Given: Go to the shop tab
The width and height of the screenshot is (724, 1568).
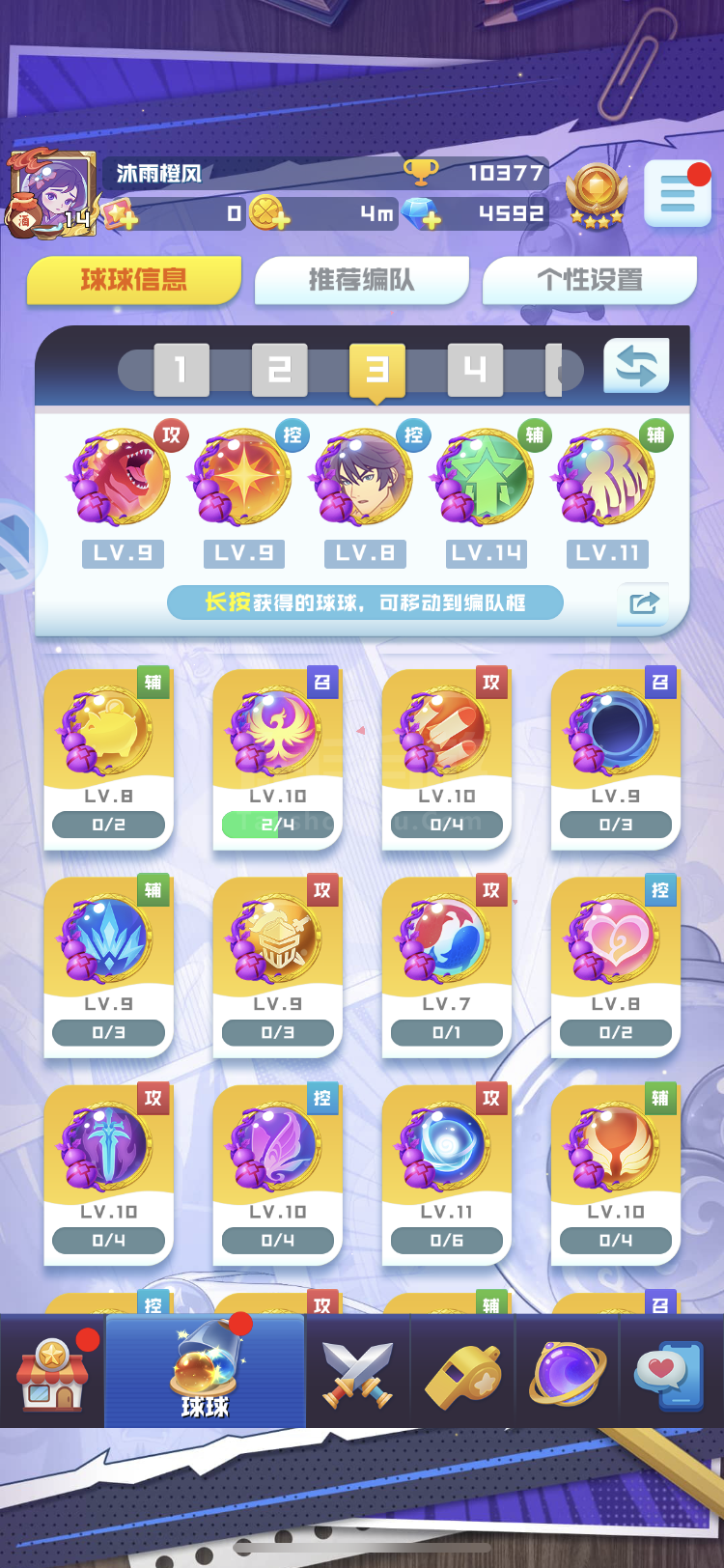Looking at the screenshot, I should pos(53,1372).
